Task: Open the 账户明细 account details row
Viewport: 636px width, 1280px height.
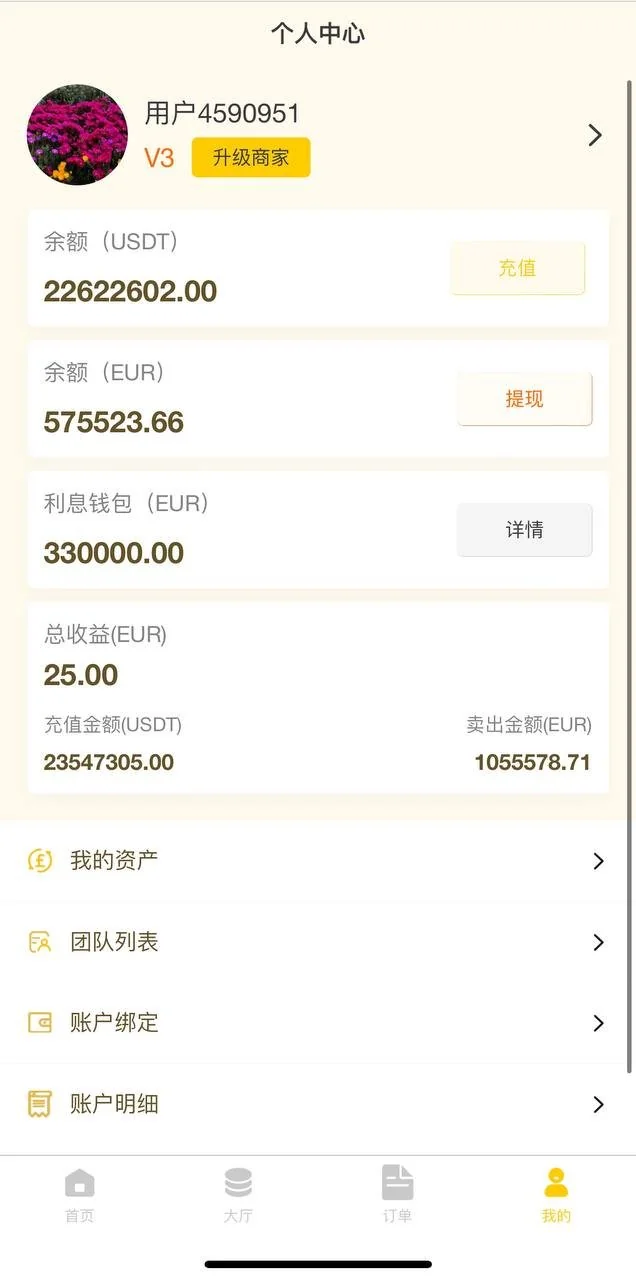Action: click(317, 1104)
